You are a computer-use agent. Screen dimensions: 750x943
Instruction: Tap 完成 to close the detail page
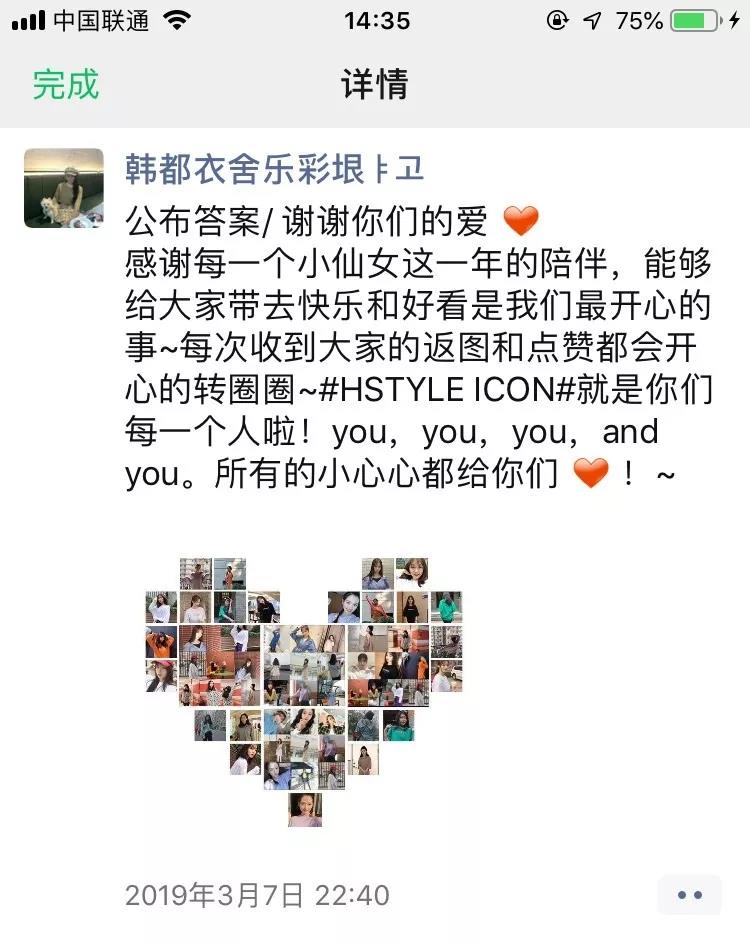(66, 85)
